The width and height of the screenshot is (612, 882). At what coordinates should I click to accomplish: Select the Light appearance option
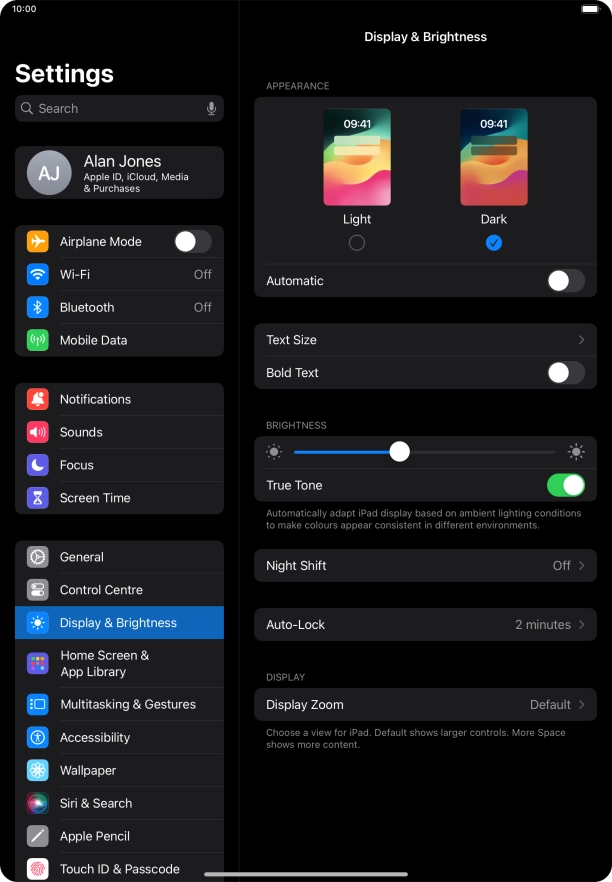357,242
